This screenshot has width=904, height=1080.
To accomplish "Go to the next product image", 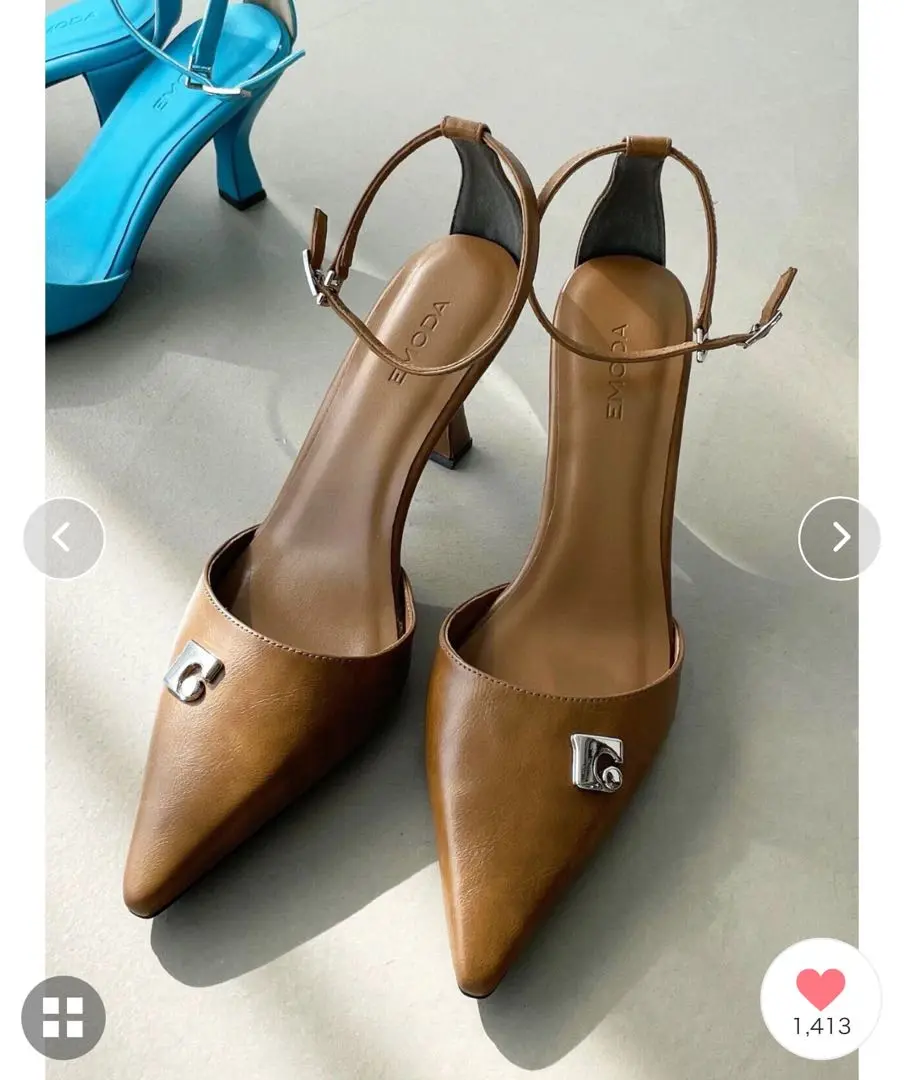I will point(839,538).
